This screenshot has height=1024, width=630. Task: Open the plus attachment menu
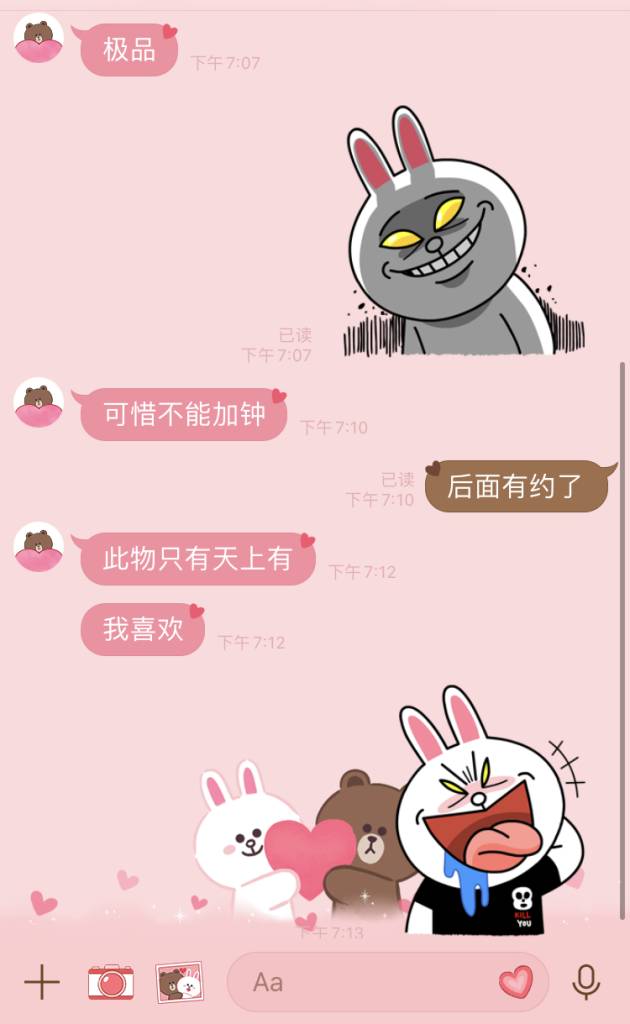41,982
